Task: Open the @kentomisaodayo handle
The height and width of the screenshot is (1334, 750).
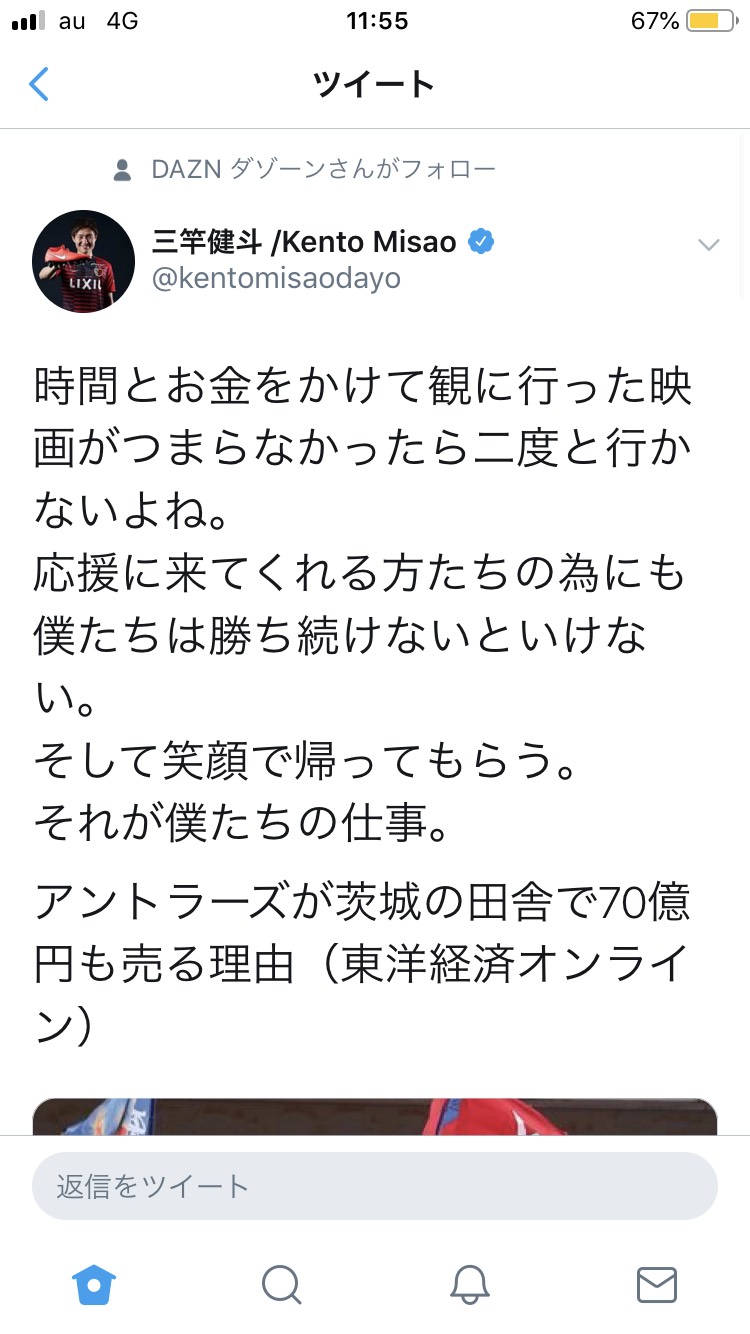Action: [x=276, y=278]
